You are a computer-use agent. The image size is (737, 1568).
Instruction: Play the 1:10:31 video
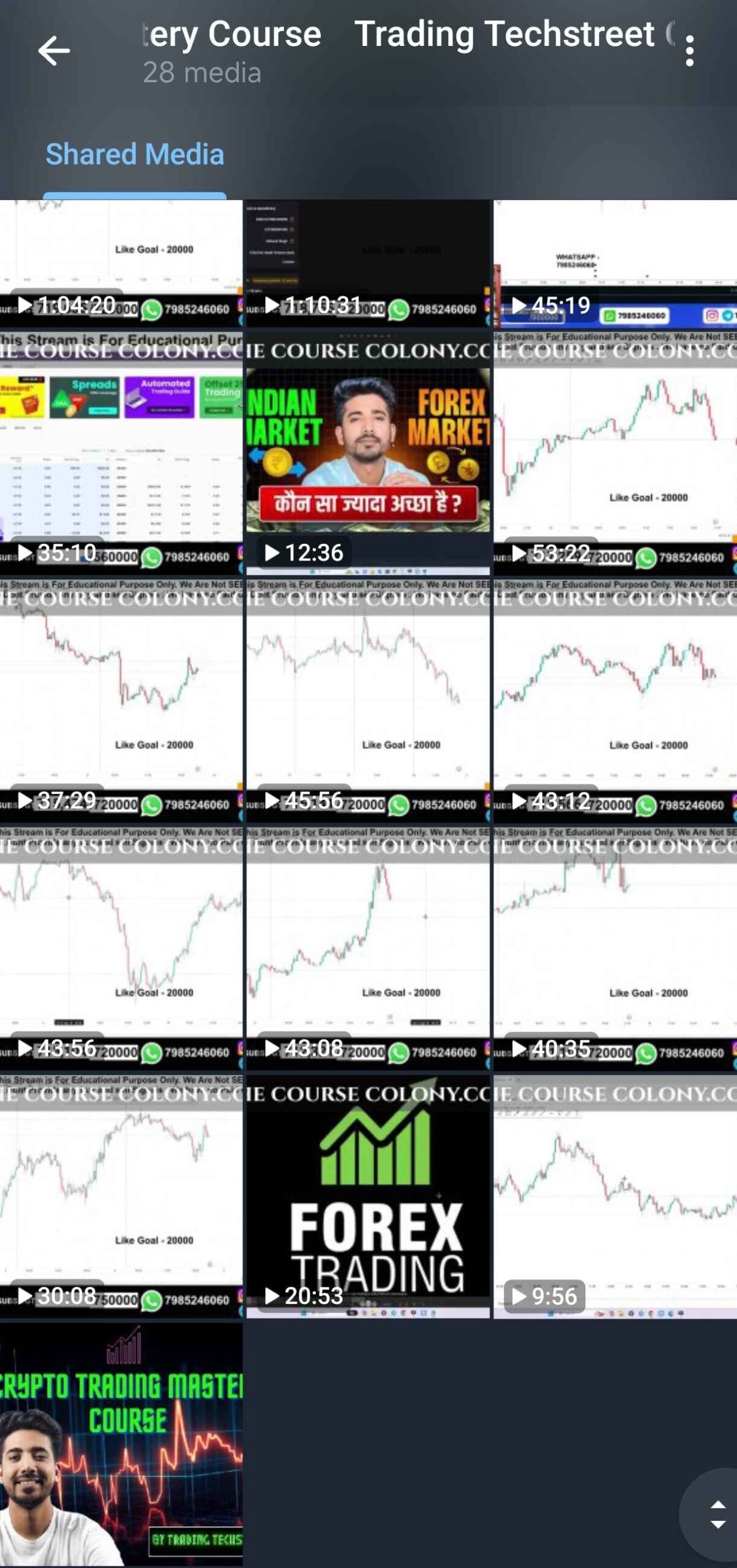368,263
